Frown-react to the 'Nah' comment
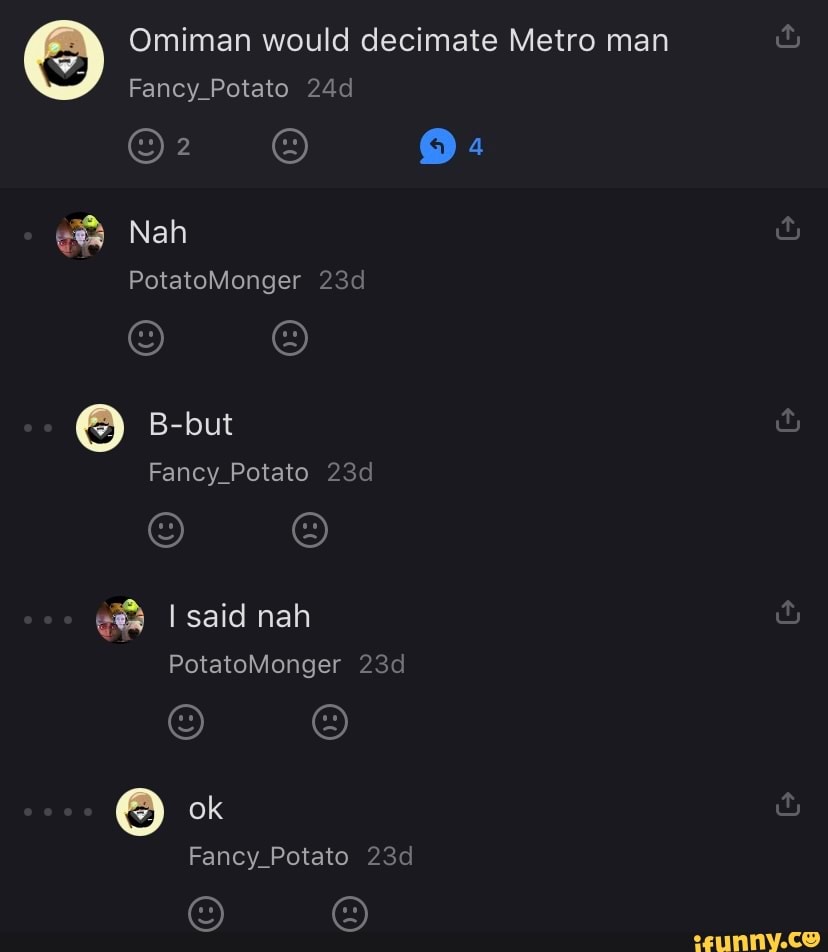This screenshot has height=952, width=828. coord(290,338)
